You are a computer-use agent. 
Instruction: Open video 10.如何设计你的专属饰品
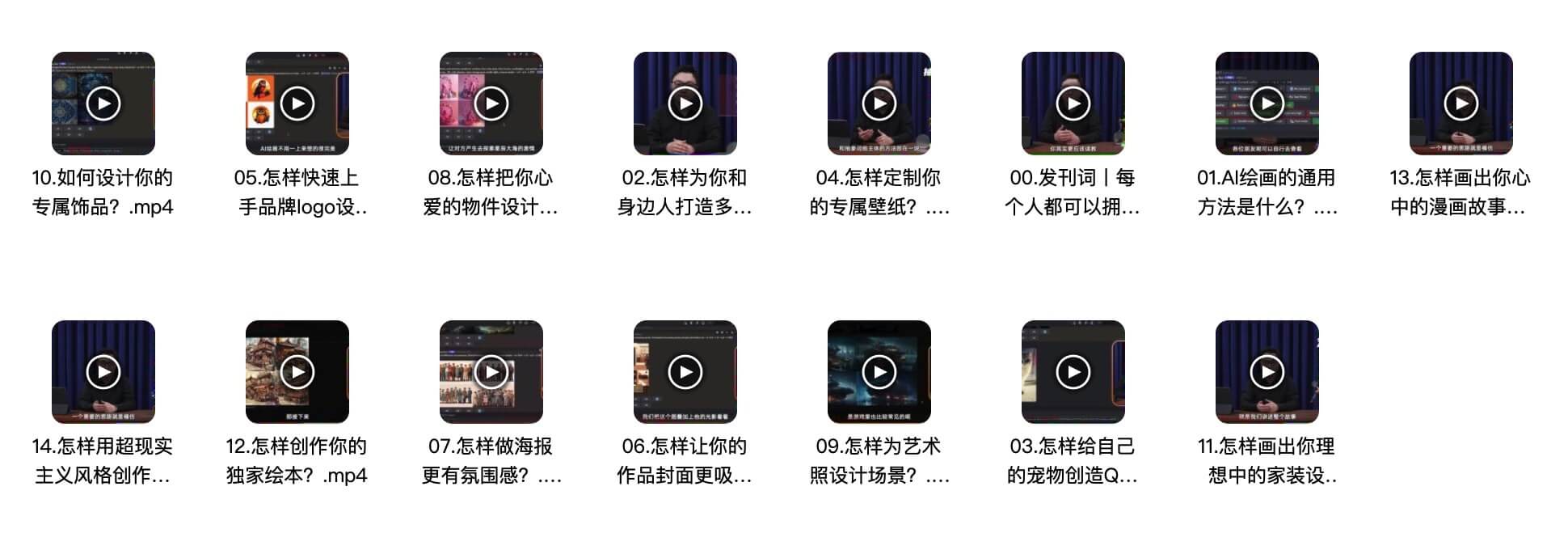pos(103,104)
